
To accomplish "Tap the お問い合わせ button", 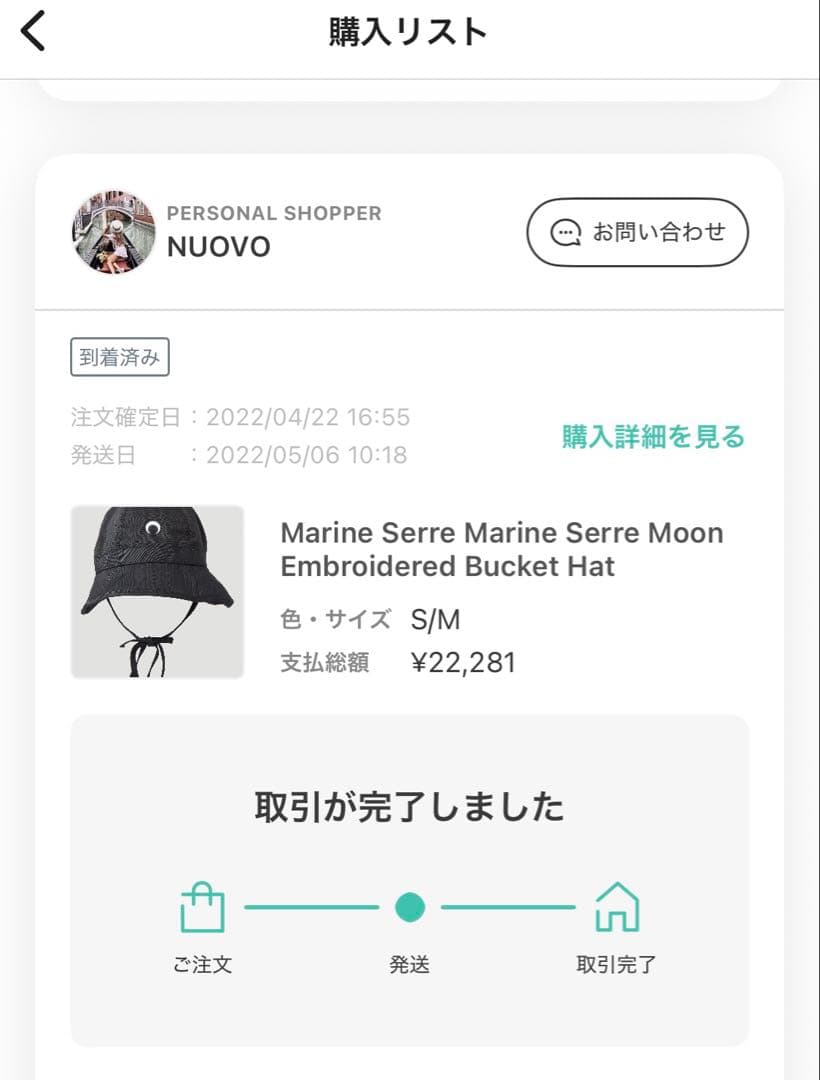I will point(637,233).
